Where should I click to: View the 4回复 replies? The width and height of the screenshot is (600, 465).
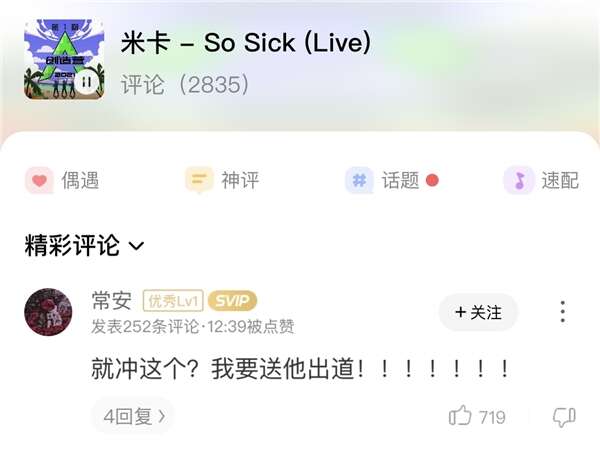(132, 416)
